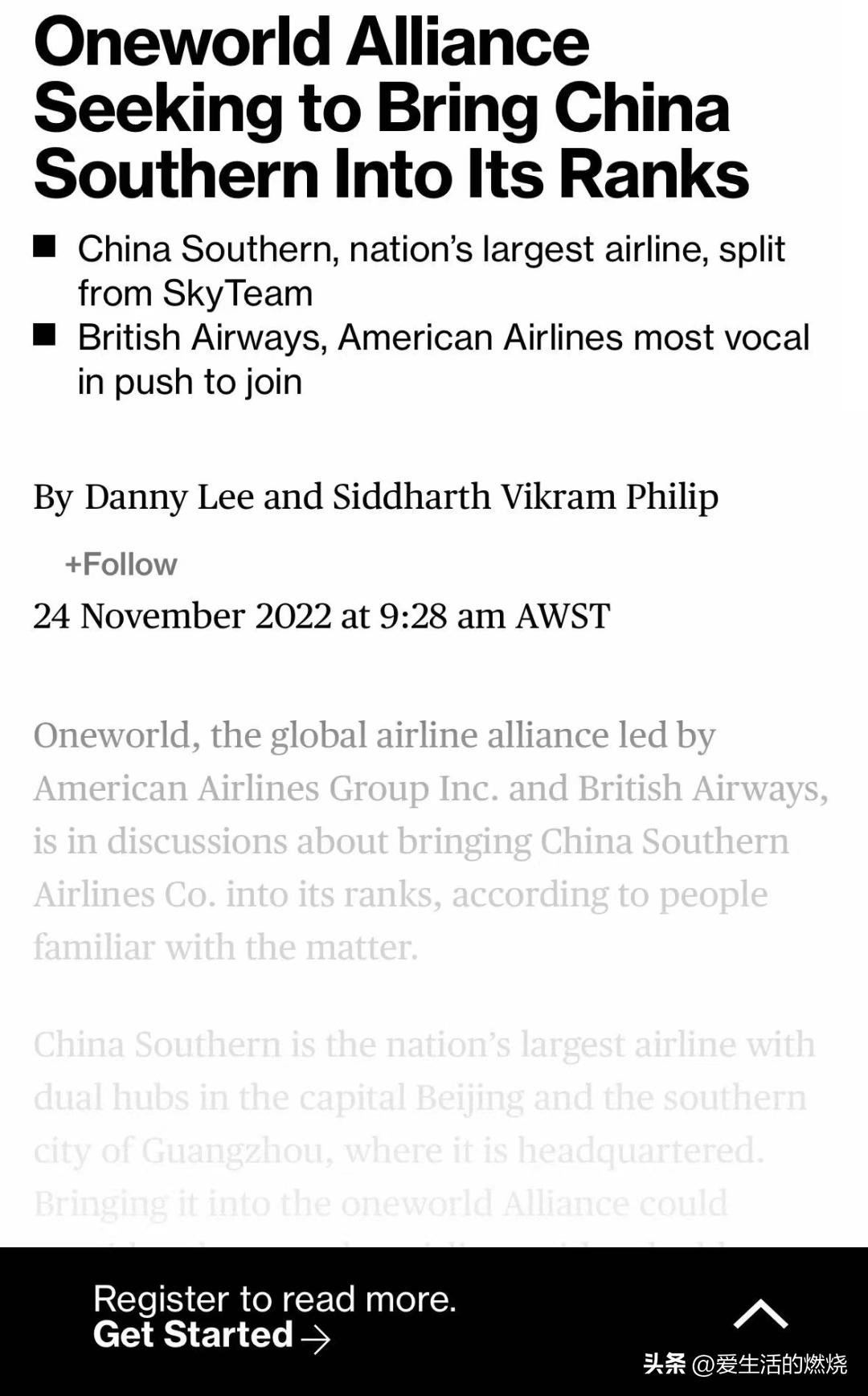Click the square bullet before British Airways
The width and height of the screenshot is (868, 1396).
point(47,331)
